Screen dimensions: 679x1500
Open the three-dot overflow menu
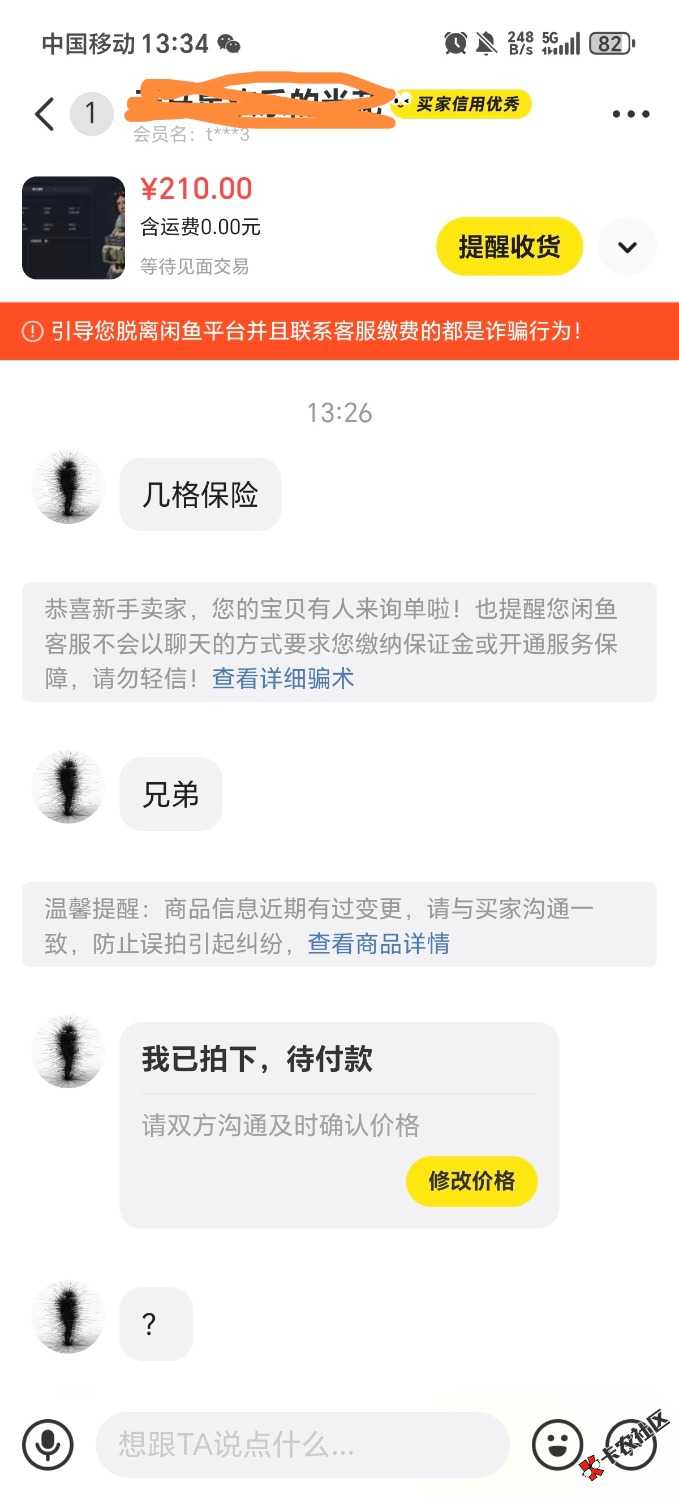(630, 114)
